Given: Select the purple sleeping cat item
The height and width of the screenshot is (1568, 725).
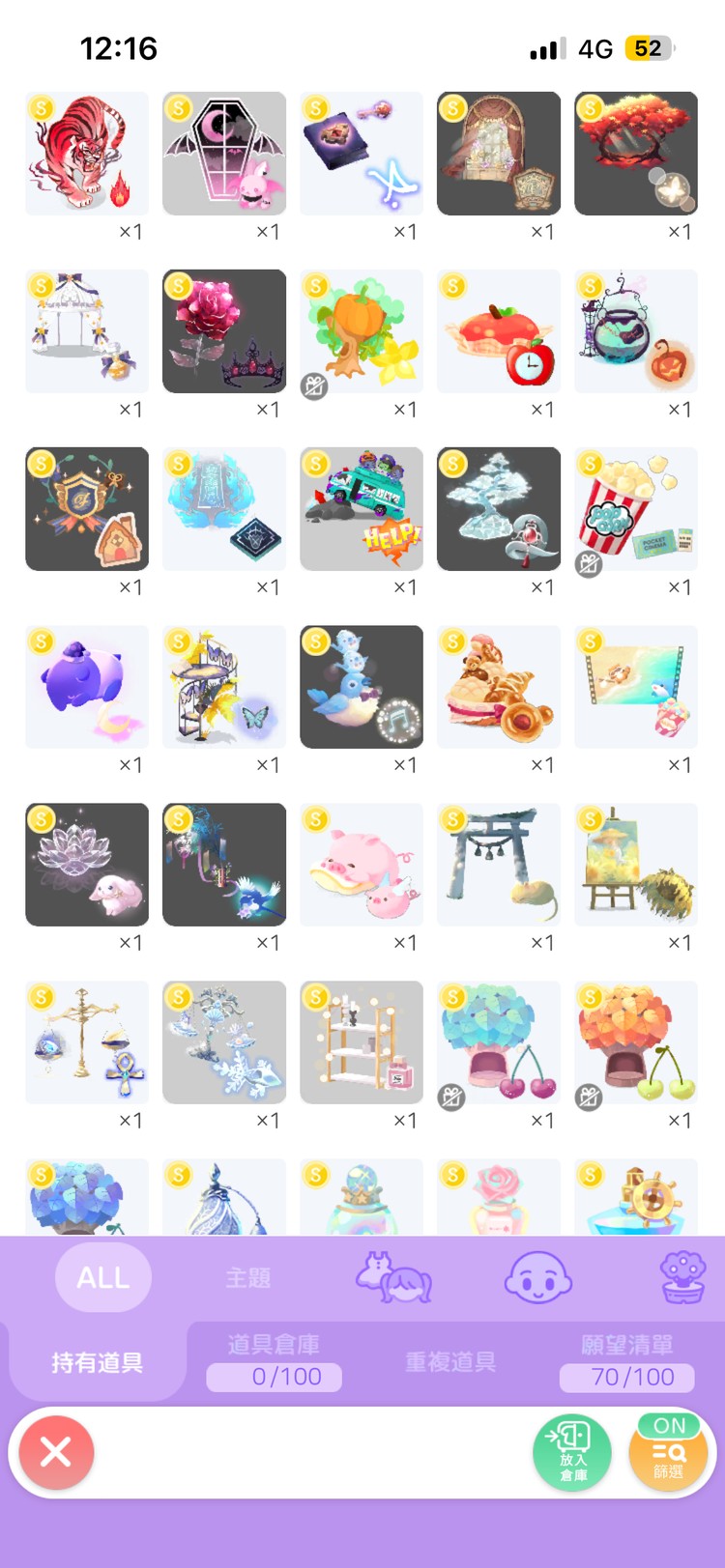Looking at the screenshot, I should tap(87, 687).
